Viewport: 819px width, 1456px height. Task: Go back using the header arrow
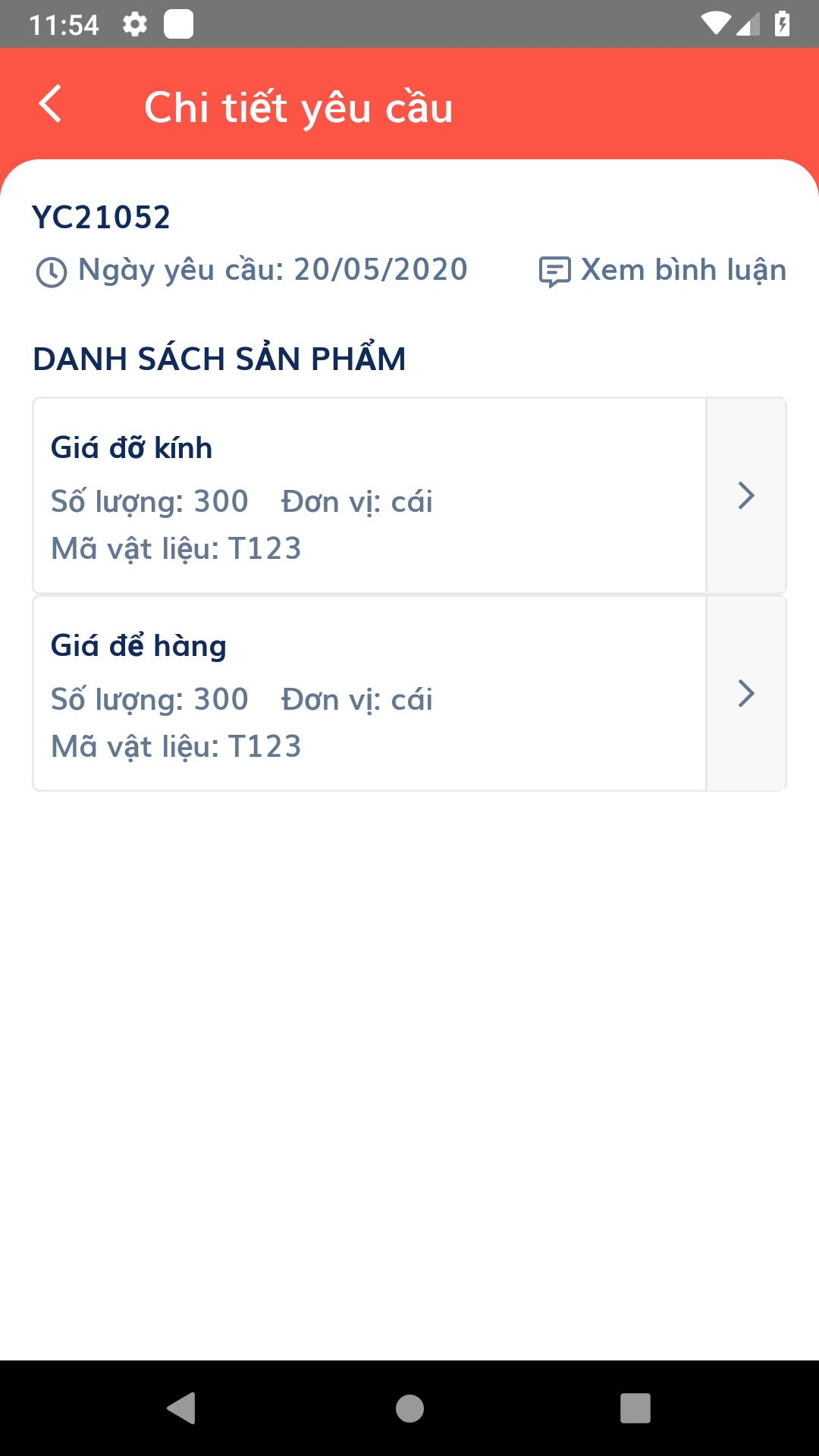pos(50,104)
